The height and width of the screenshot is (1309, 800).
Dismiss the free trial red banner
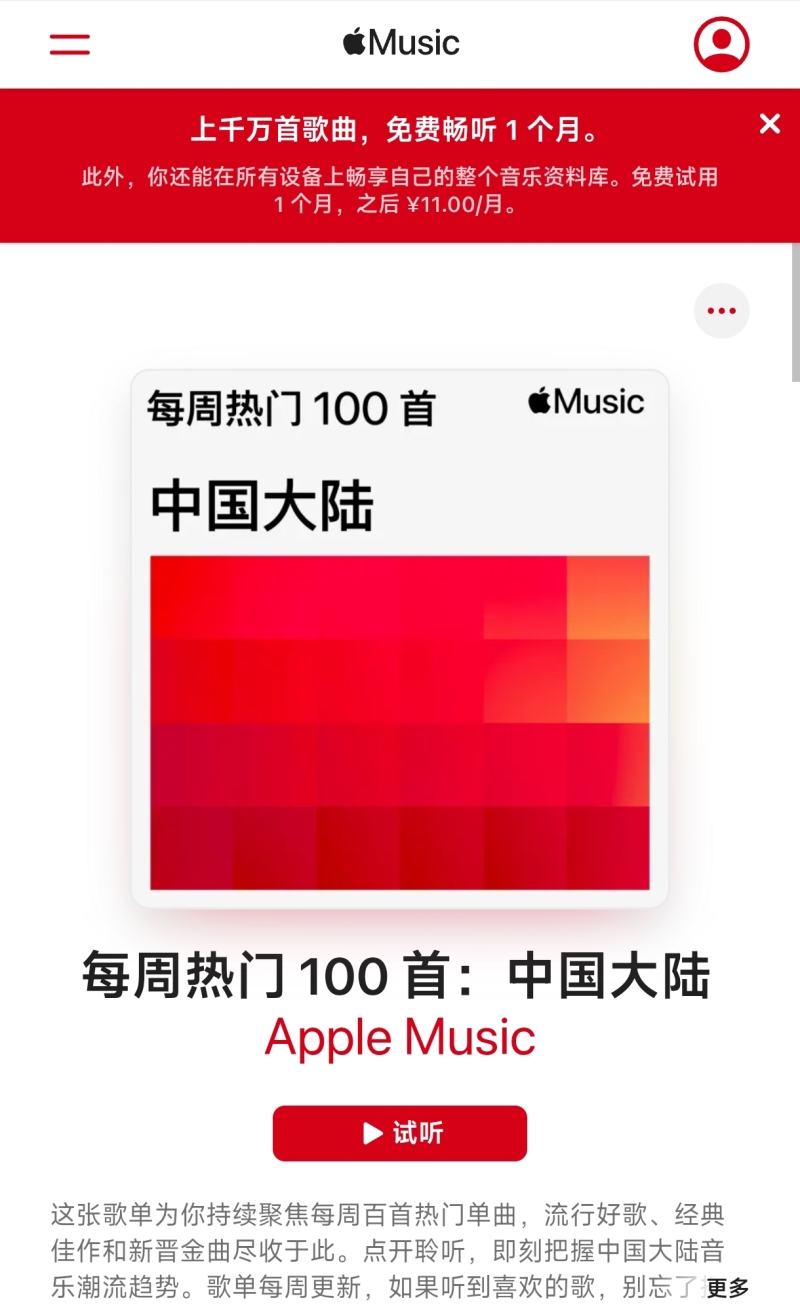tap(769, 124)
